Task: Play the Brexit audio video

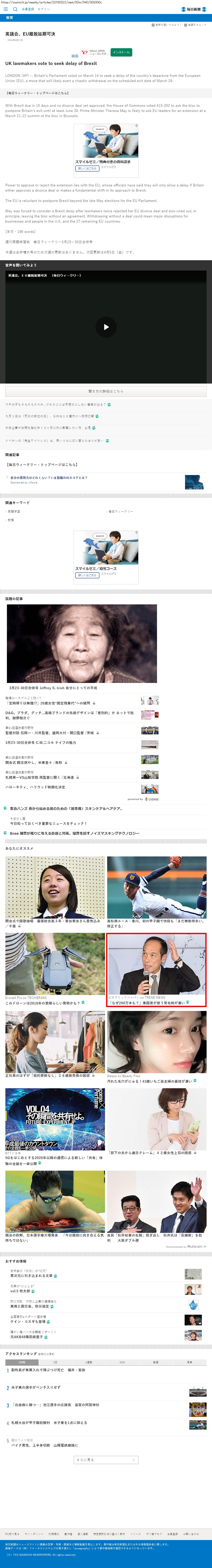Action: point(106,327)
